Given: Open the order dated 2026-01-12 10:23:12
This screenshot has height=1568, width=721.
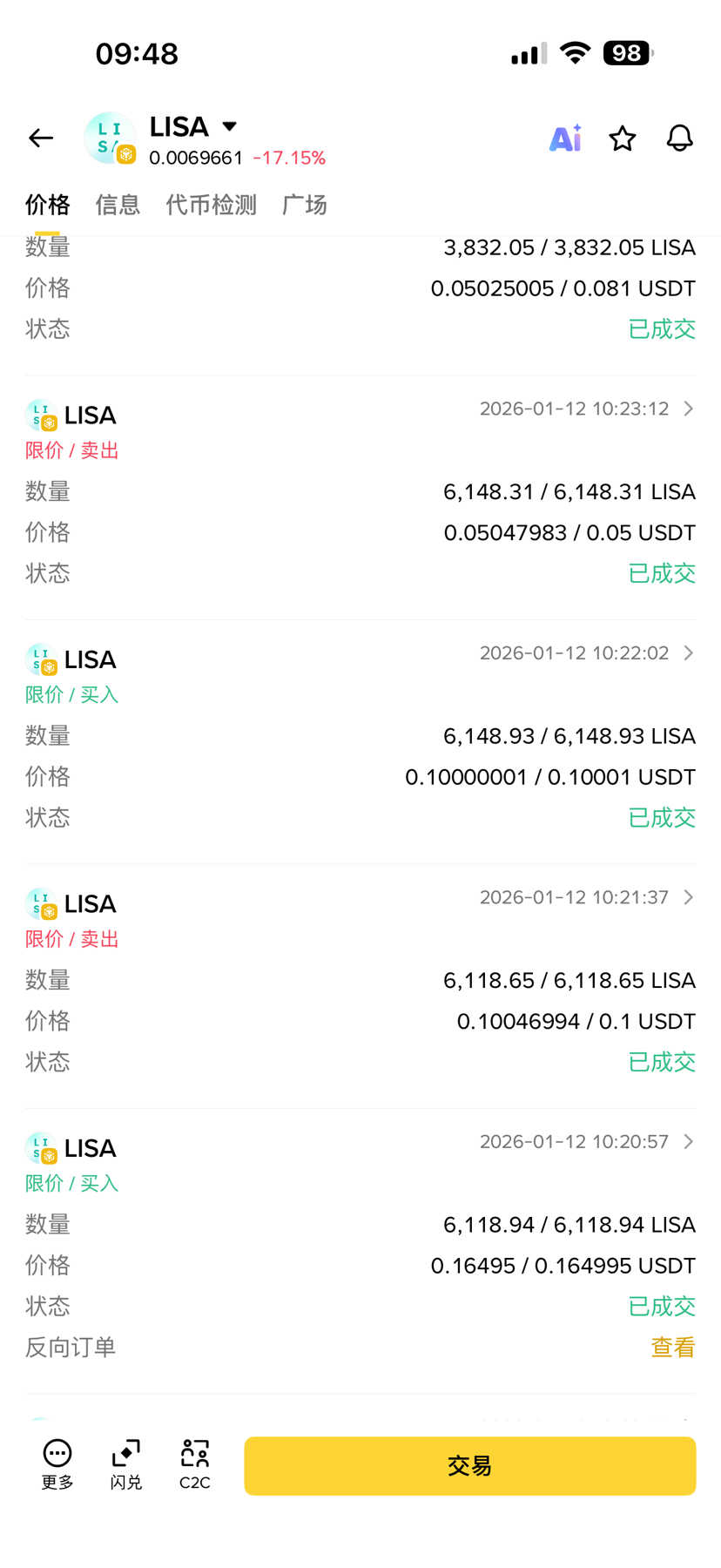Looking at the screenshot, I should click(687, 409).
